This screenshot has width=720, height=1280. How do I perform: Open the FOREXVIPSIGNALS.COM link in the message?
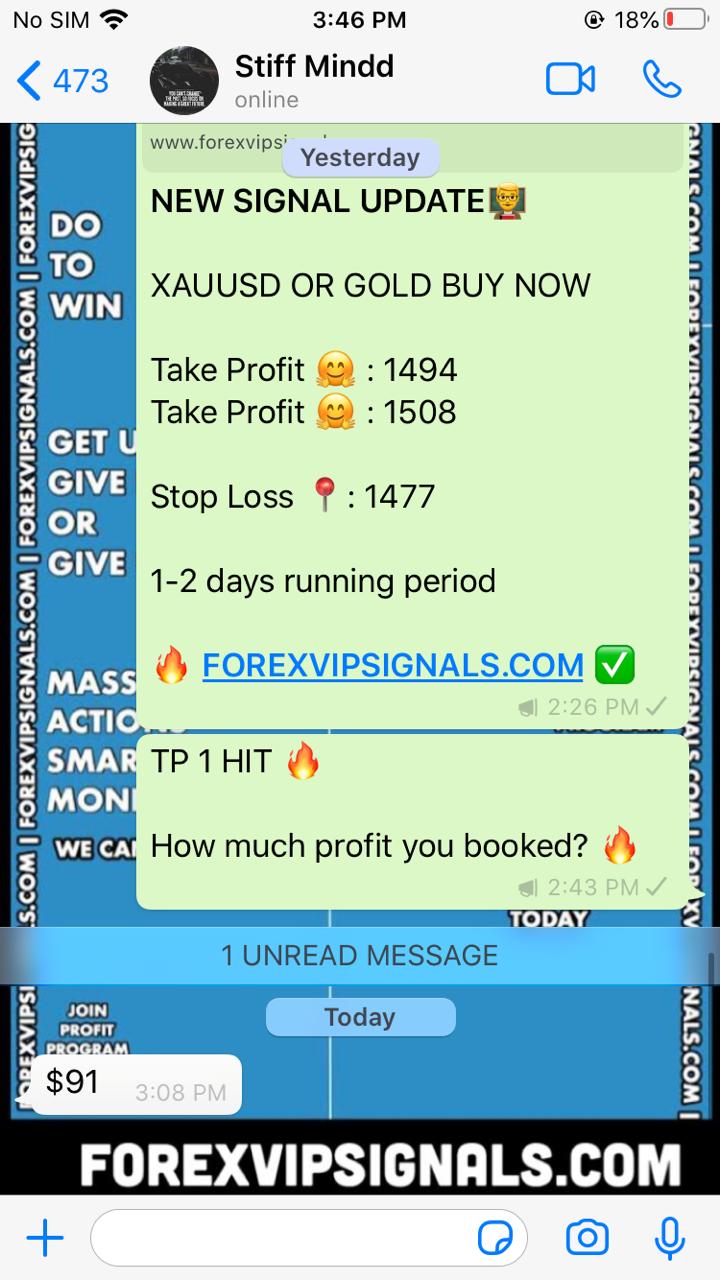click(392, 665)
